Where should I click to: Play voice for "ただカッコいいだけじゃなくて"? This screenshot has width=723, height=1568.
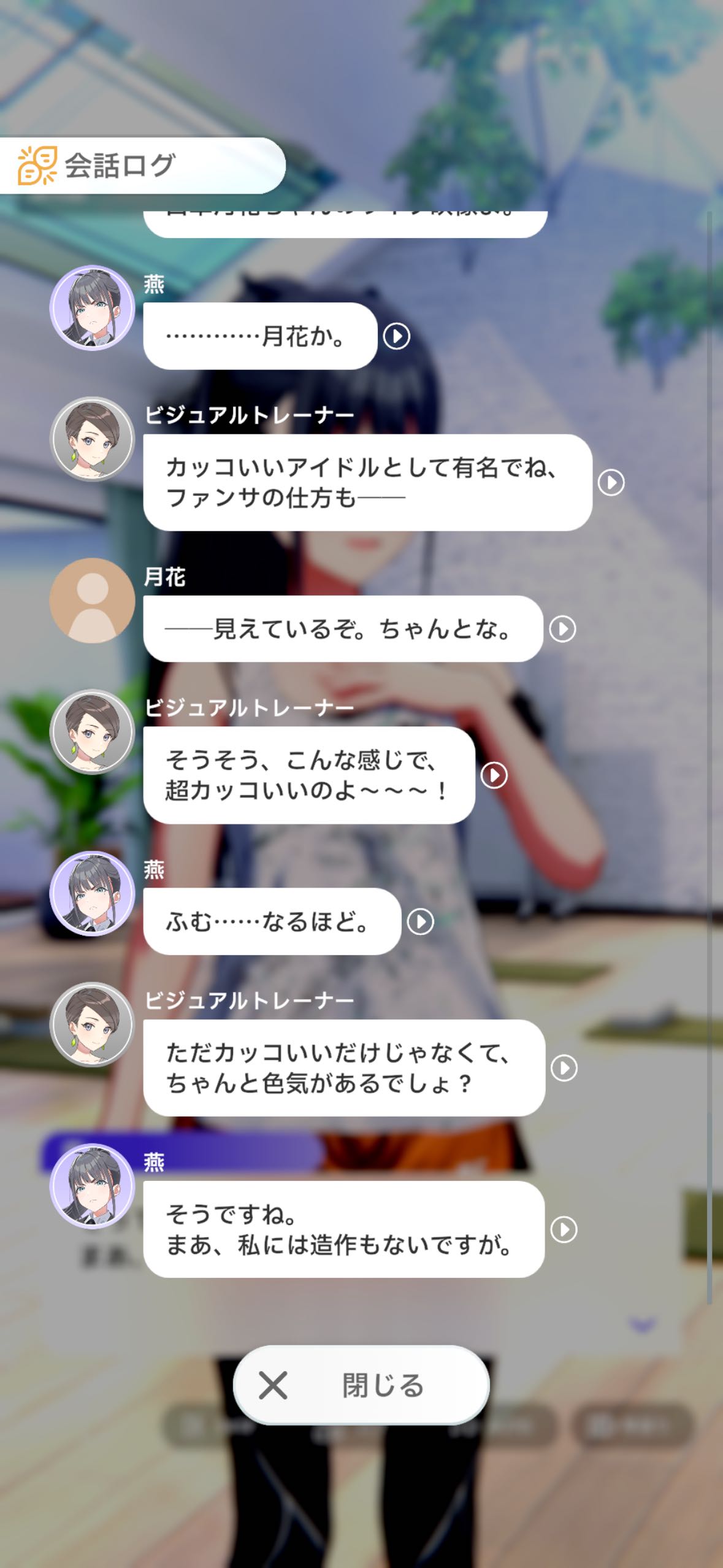(x=564, y=1068)
